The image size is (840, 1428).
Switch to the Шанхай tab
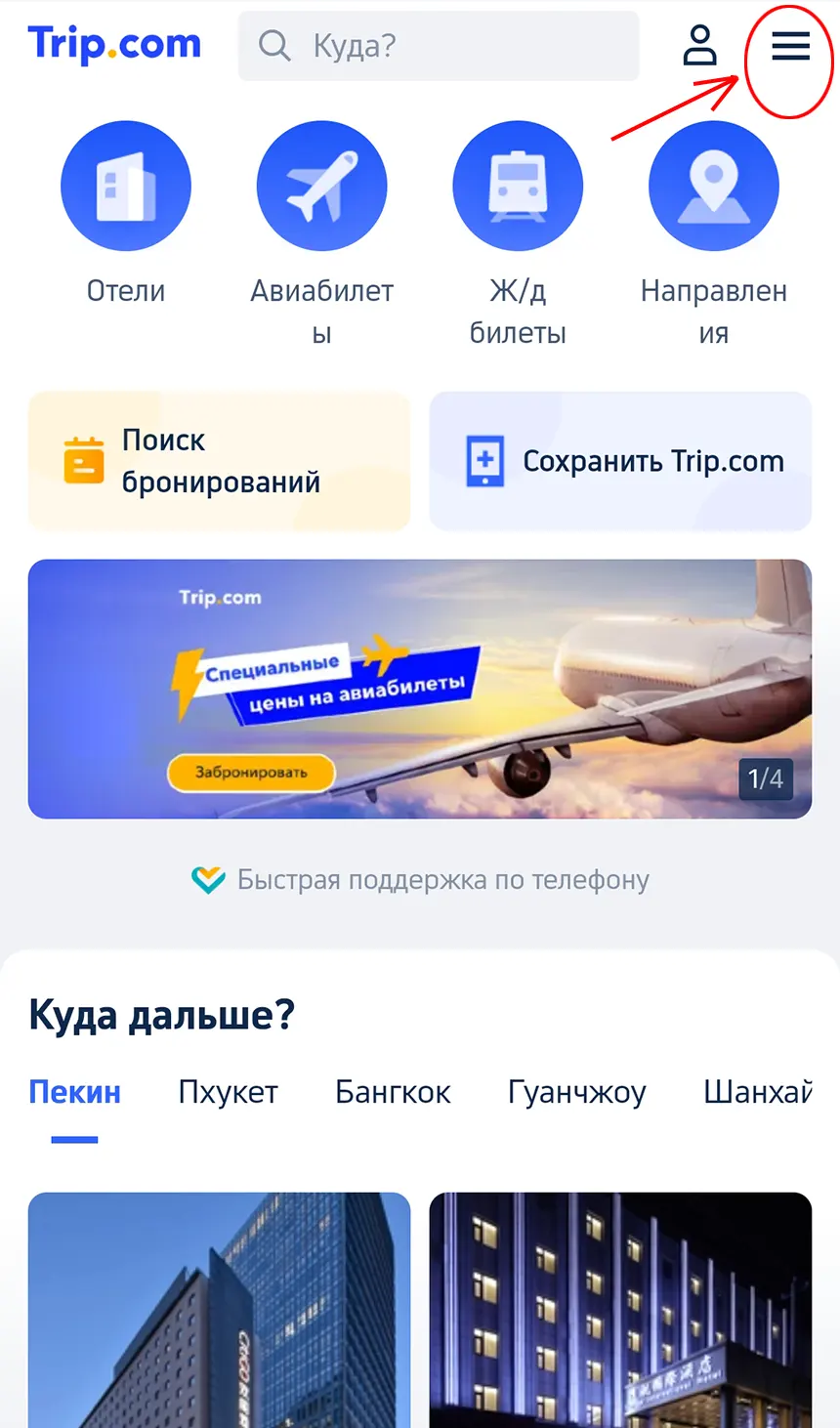pyautogui.click(x=757, y=1091)
